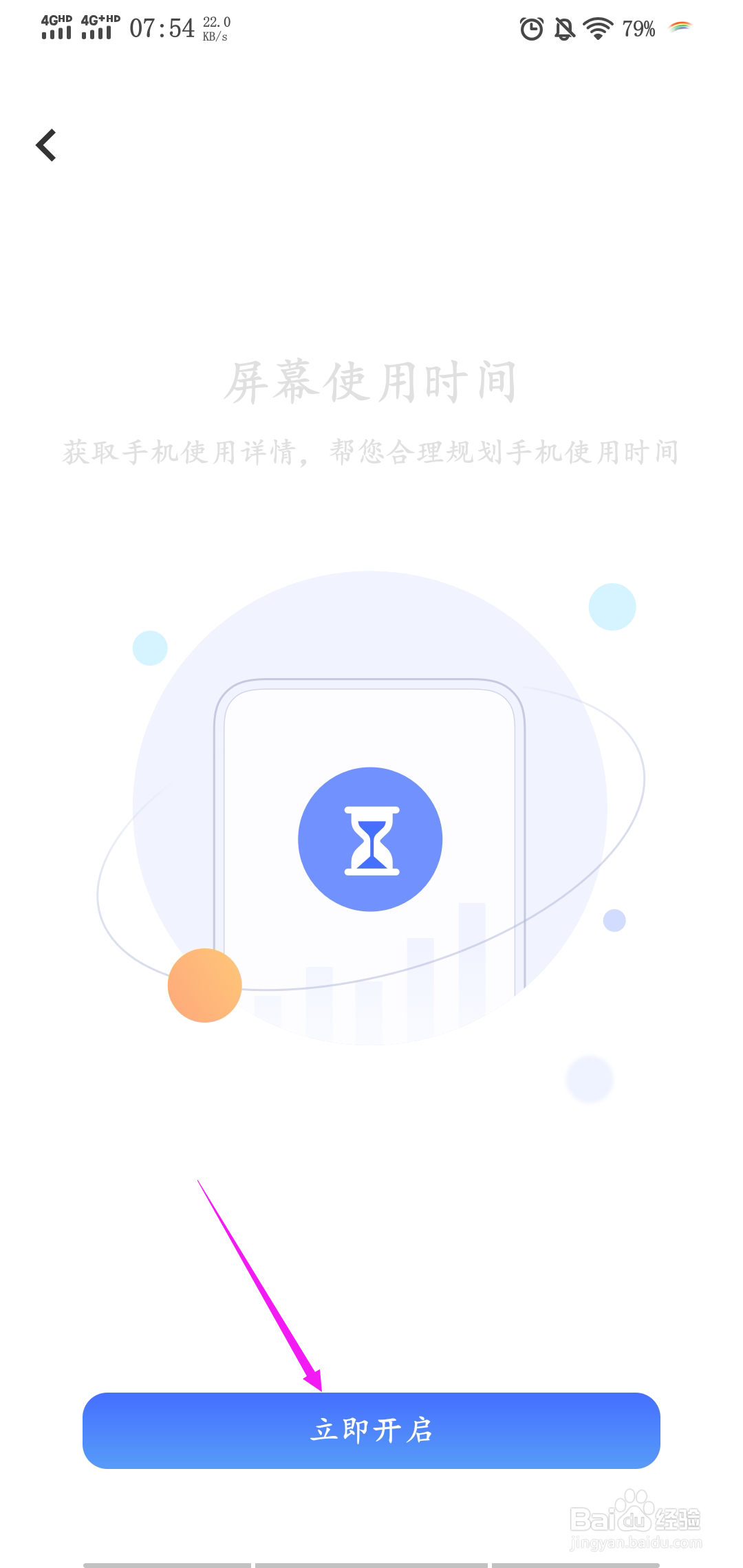This screenshot has width=743, height=1568.
Task: Tap the rainbow icon in the status bar
Action: click(x=682, y=28)
